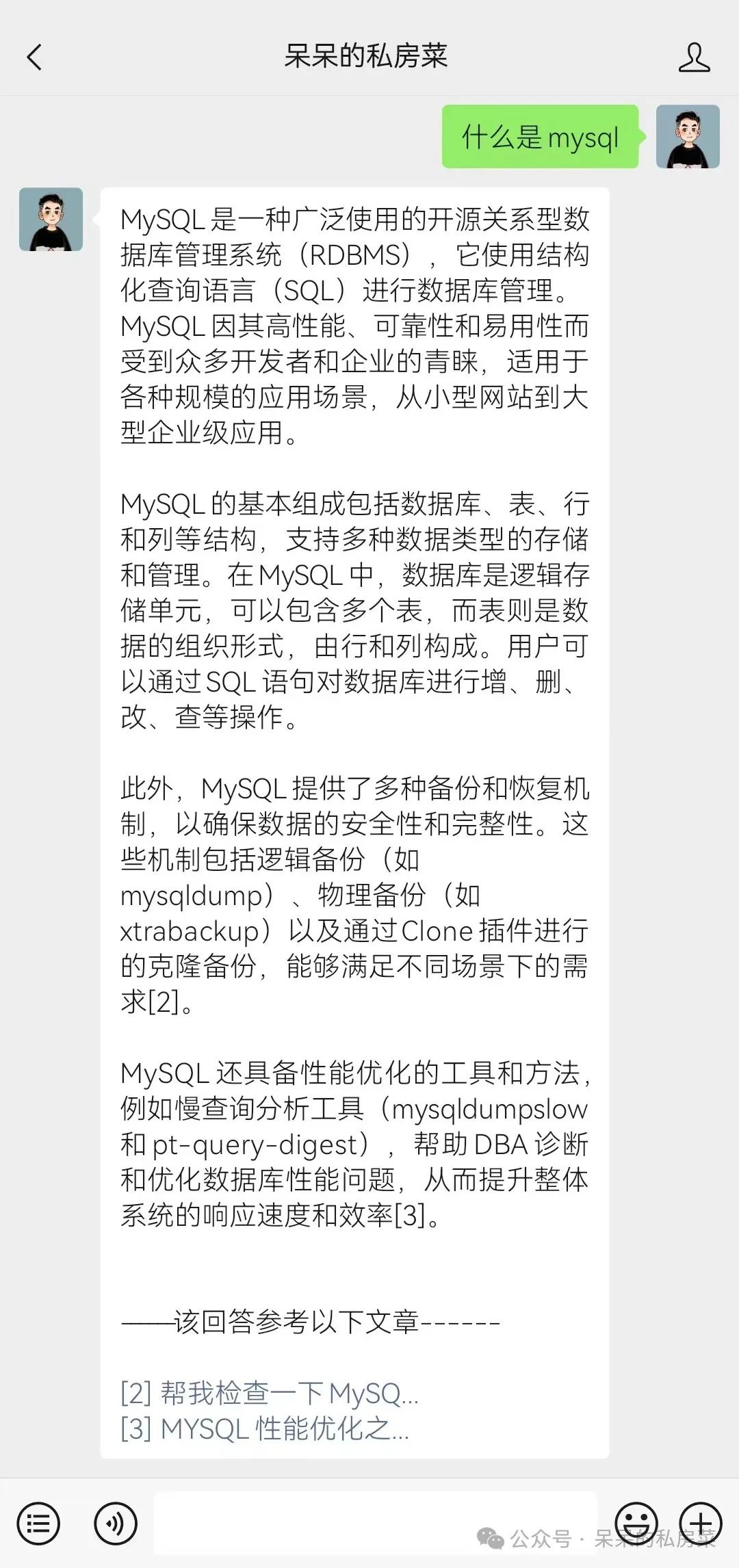Viewport: 739px width, 1568px height.
Task: Open the account menu list icon
Action: coord(38,1524)
